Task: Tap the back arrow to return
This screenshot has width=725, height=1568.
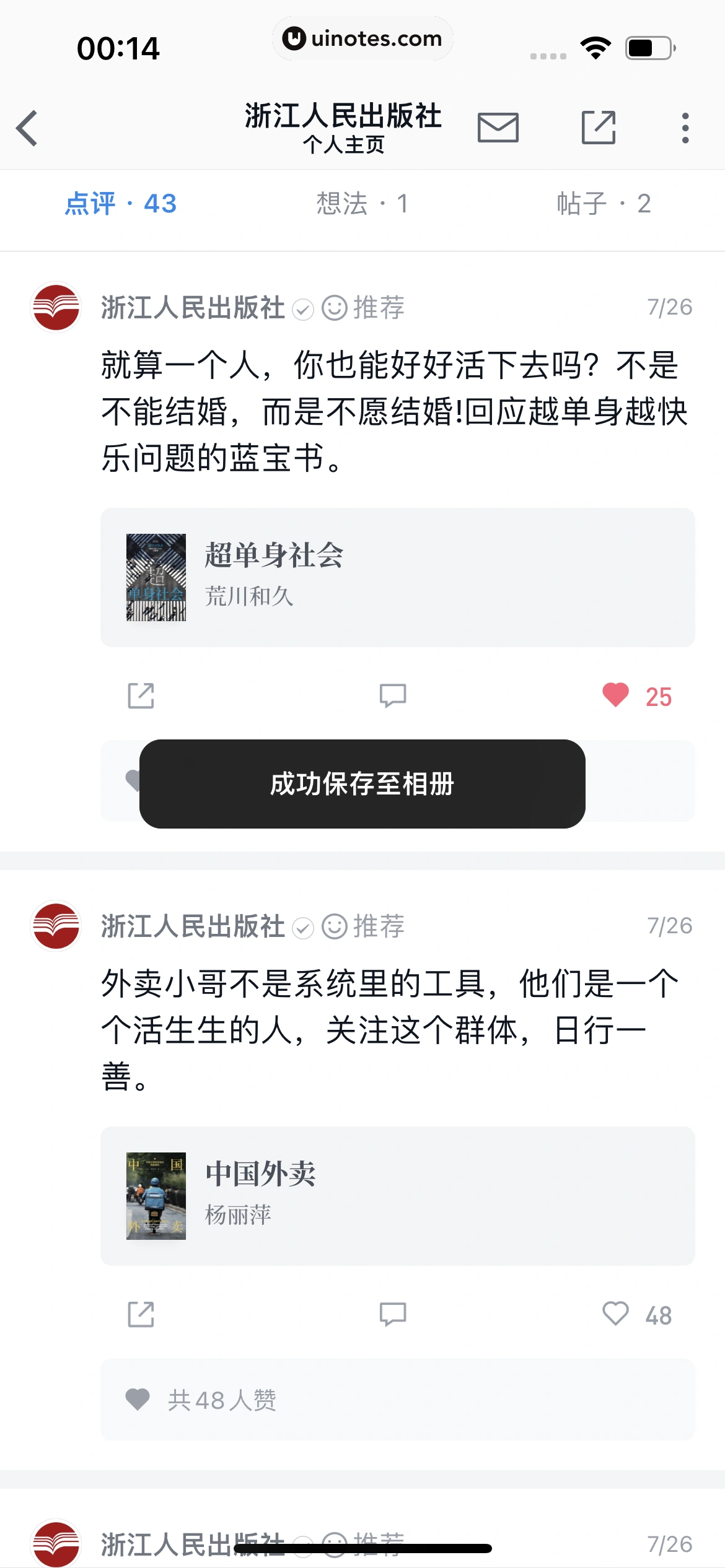Action: tap(27, 128)
